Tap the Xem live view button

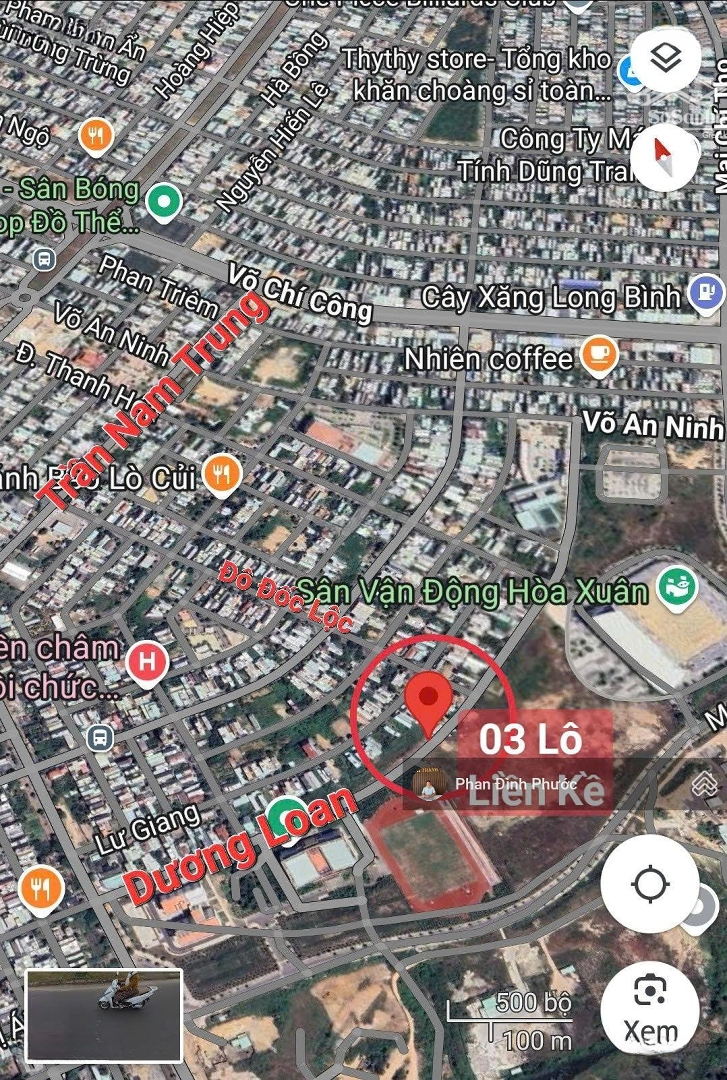(650, 1008)
